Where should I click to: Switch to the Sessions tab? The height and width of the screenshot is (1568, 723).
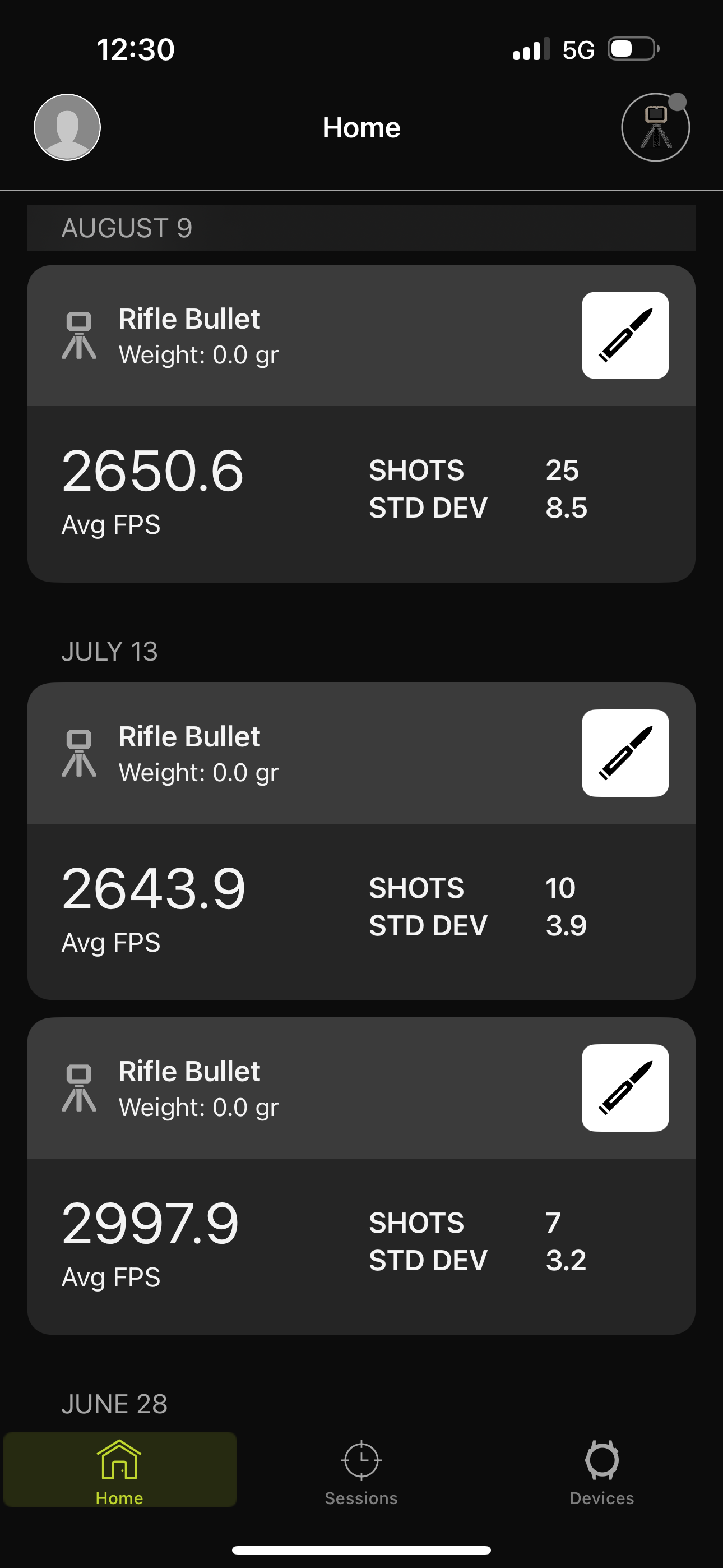(x=361, y=1469)
